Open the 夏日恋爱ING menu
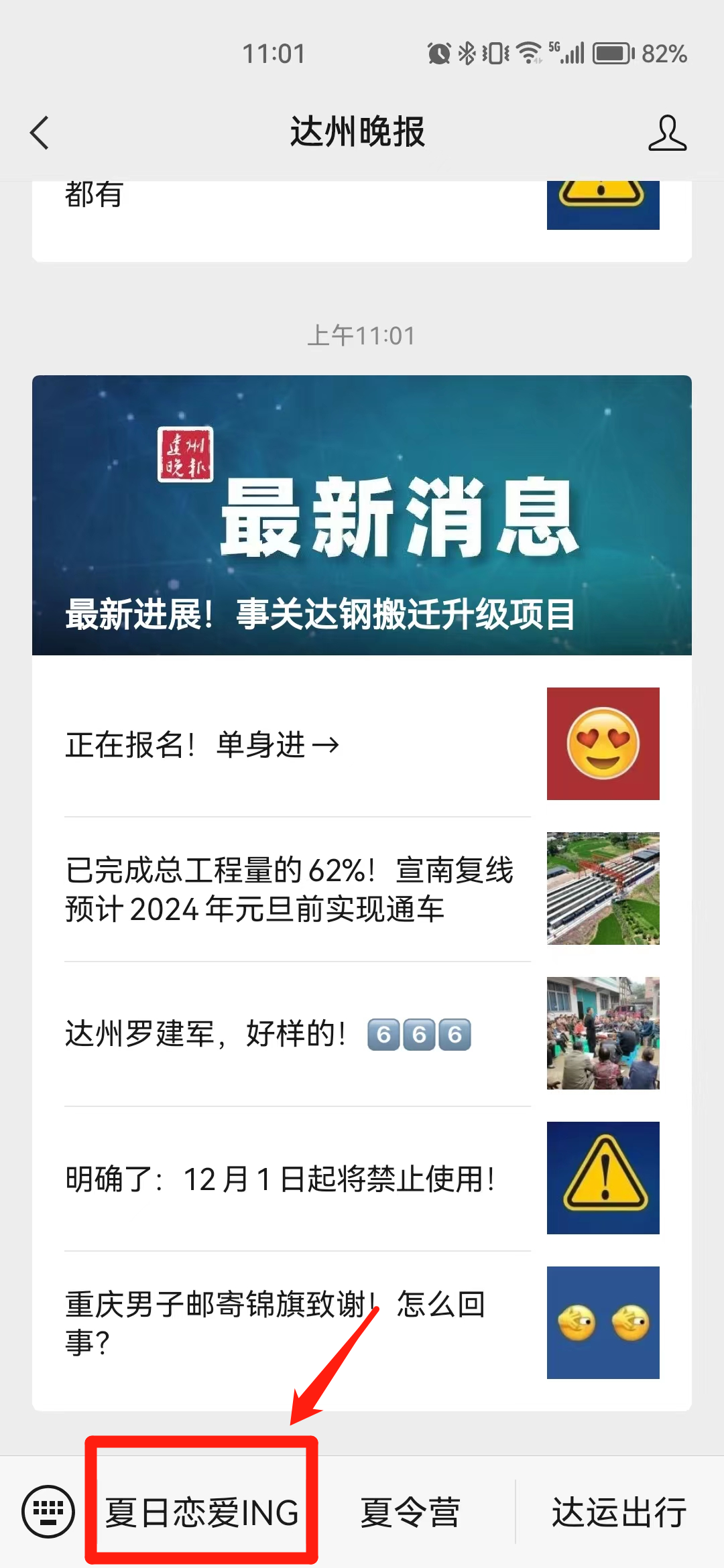This screenshot has height=1568, width=724. [x=202, y=1512]
